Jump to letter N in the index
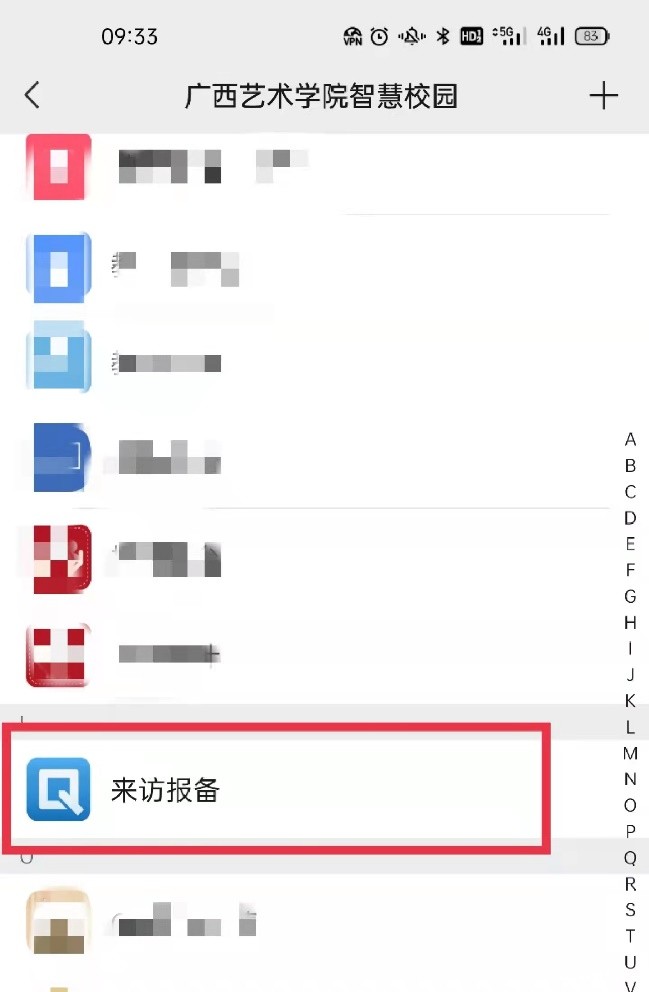Screen dimensions: 649x992 (x=630, y=779)
